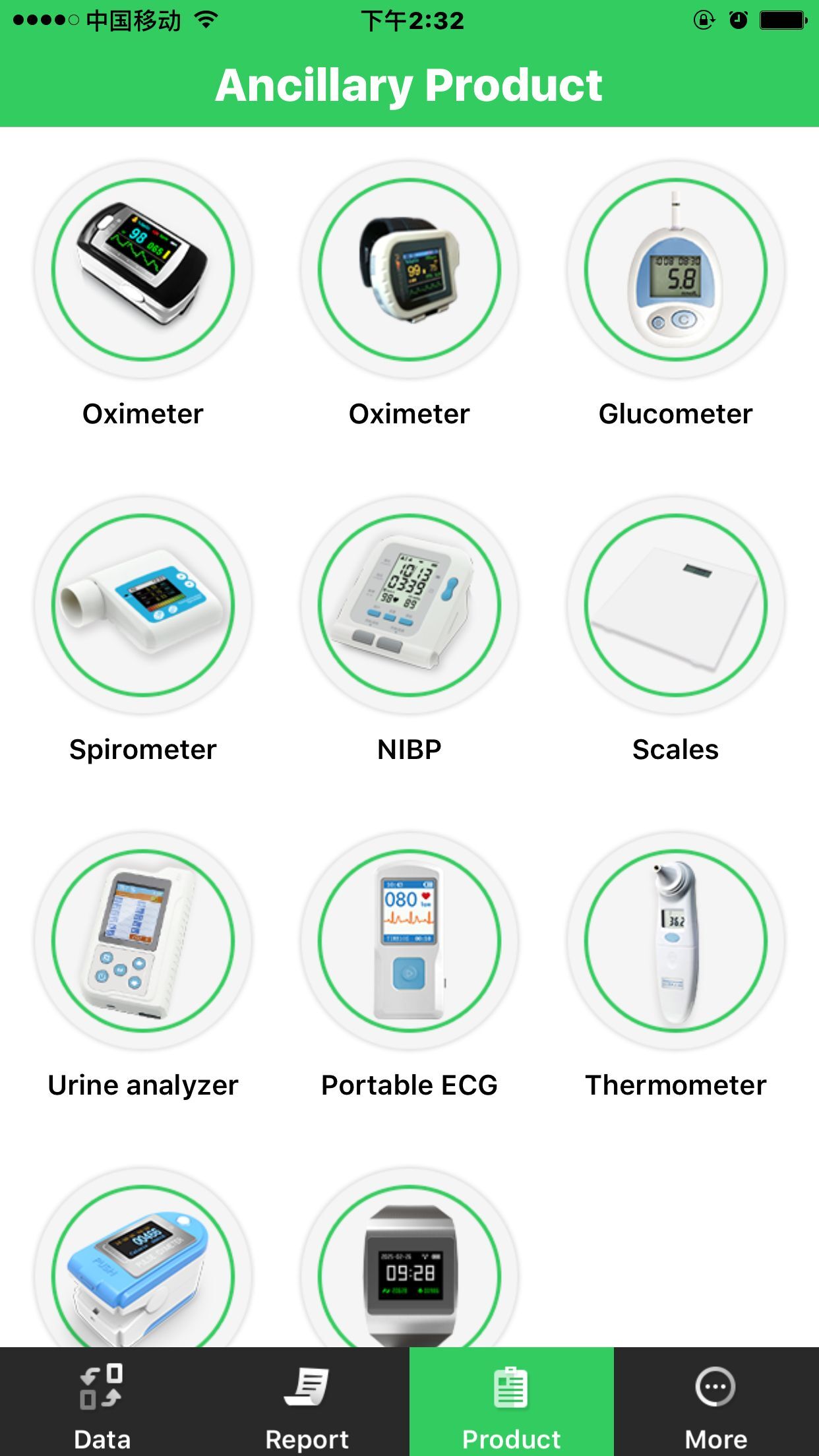Open the Thermometer product
This screenshot has width=819, height=1456.
click(x=675, y=940)
